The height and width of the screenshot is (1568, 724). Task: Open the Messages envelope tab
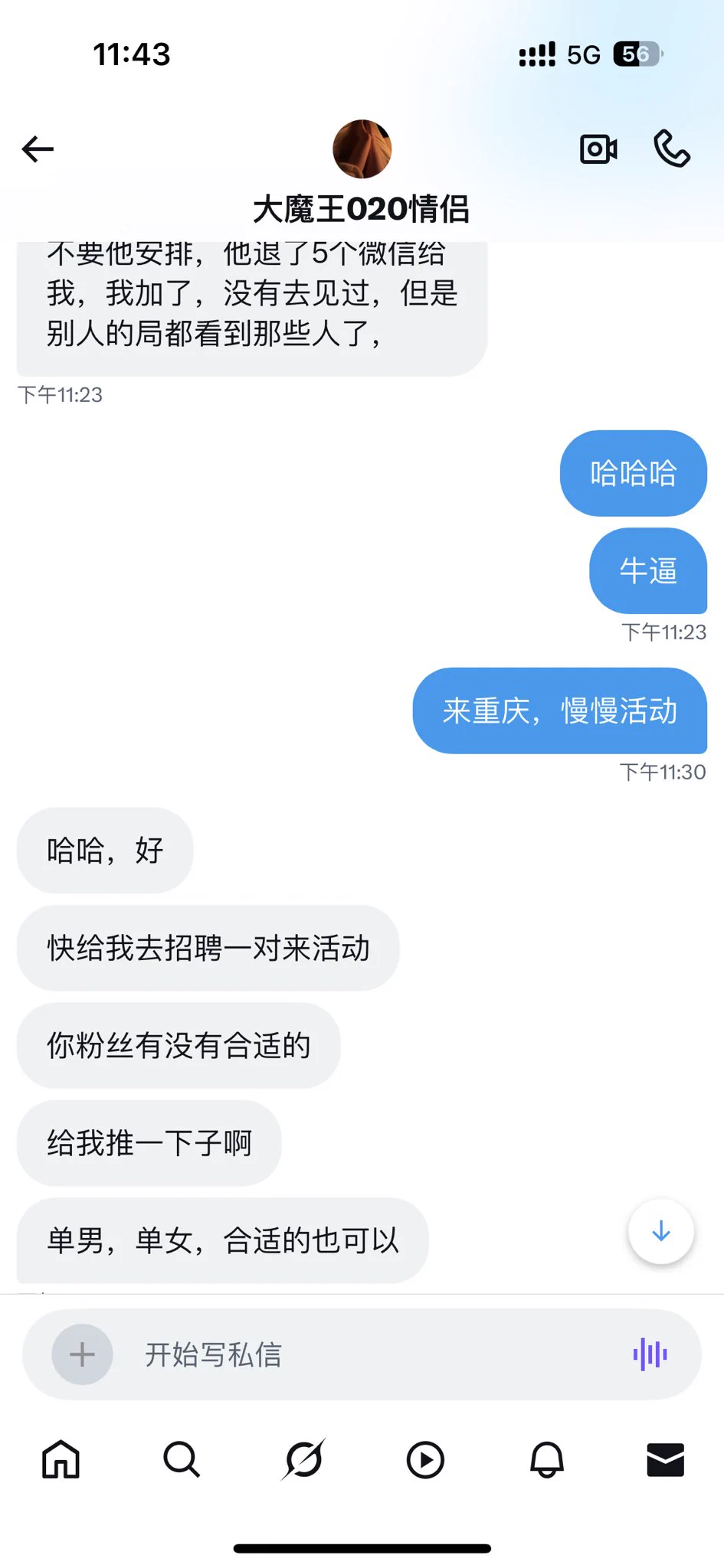pyautogui.click(x=665, y=1459)
